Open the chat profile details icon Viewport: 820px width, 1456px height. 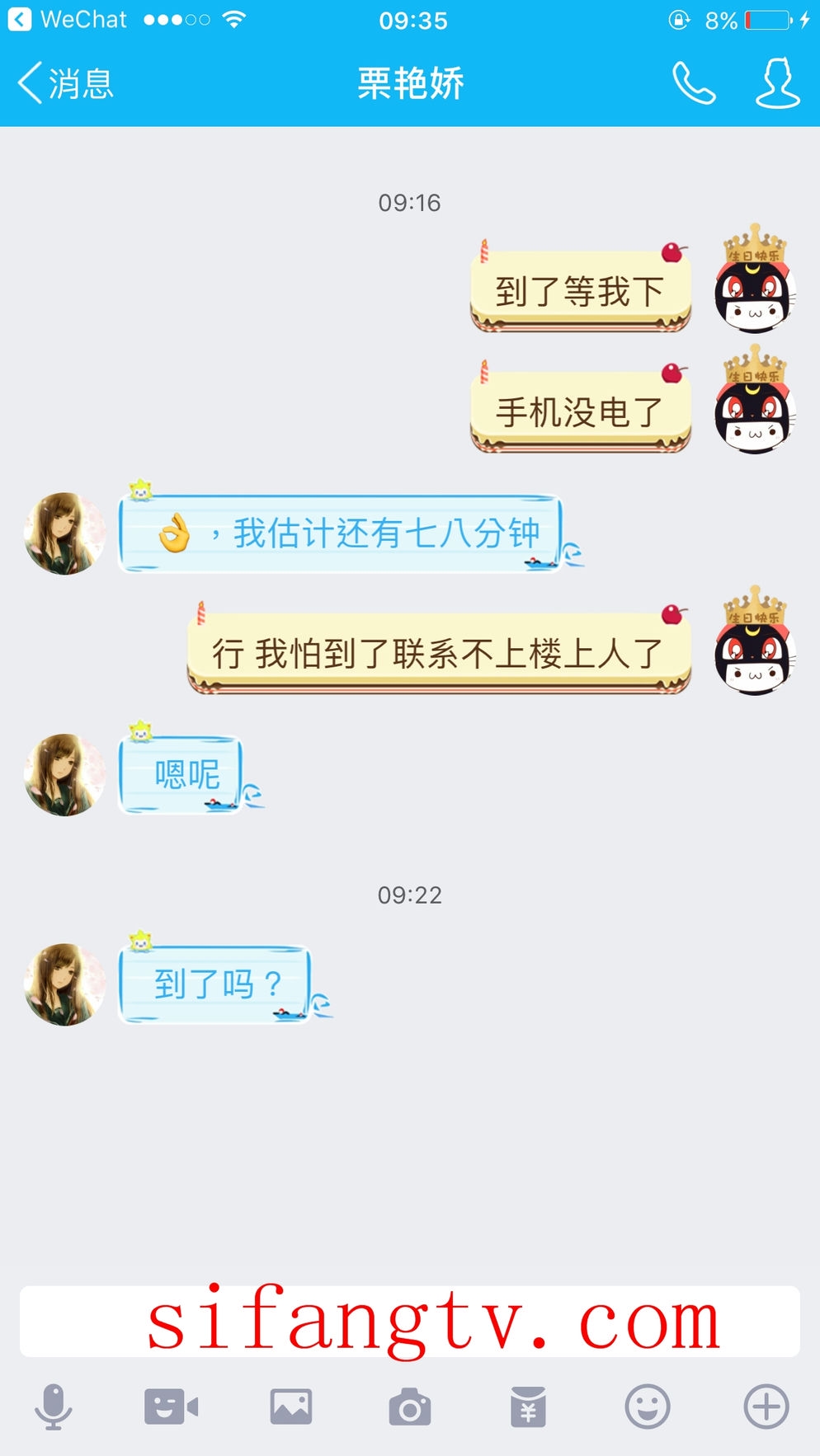point(777,83)
